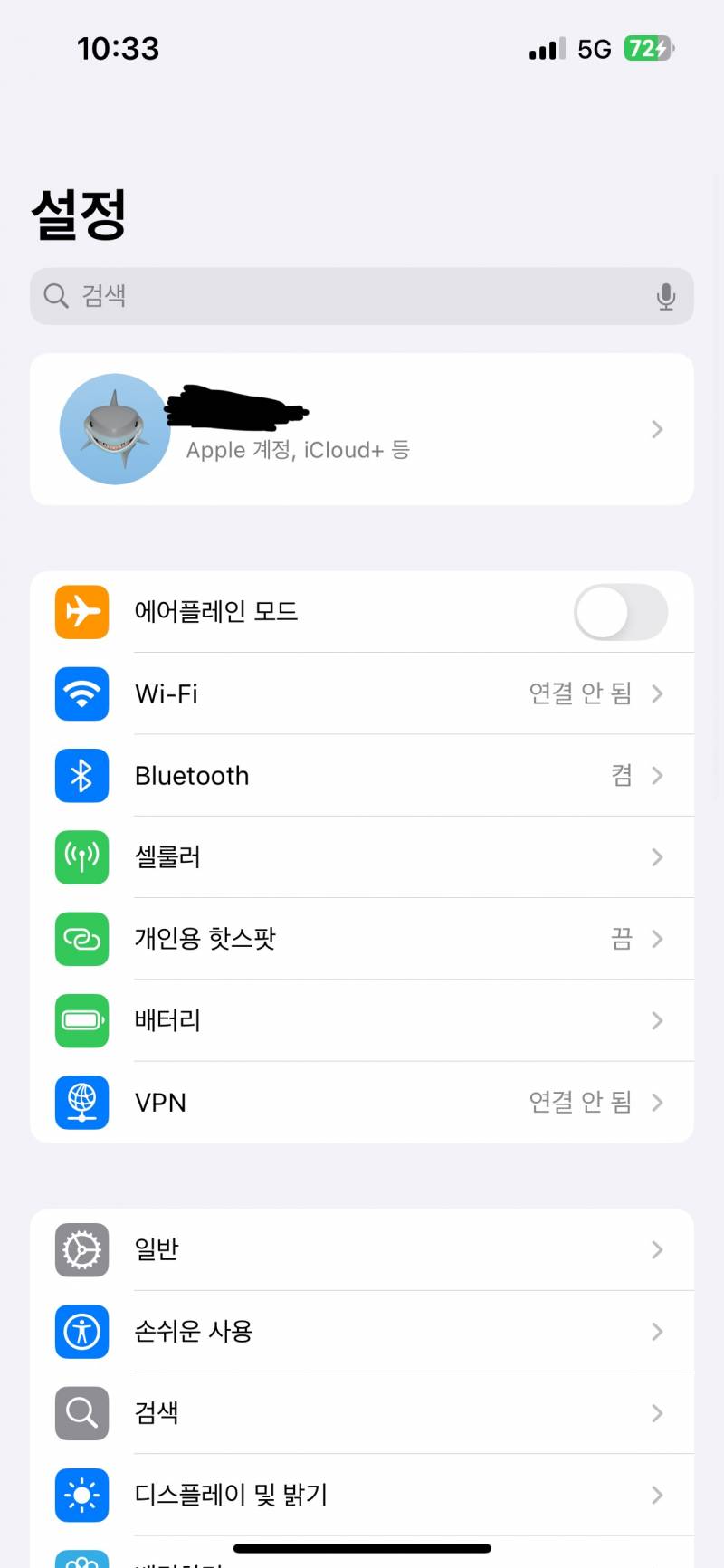Tap the 디스플레이 및 밝기 brightness icon
This screenshot has height=1568, width=724.
(81, 1496)
